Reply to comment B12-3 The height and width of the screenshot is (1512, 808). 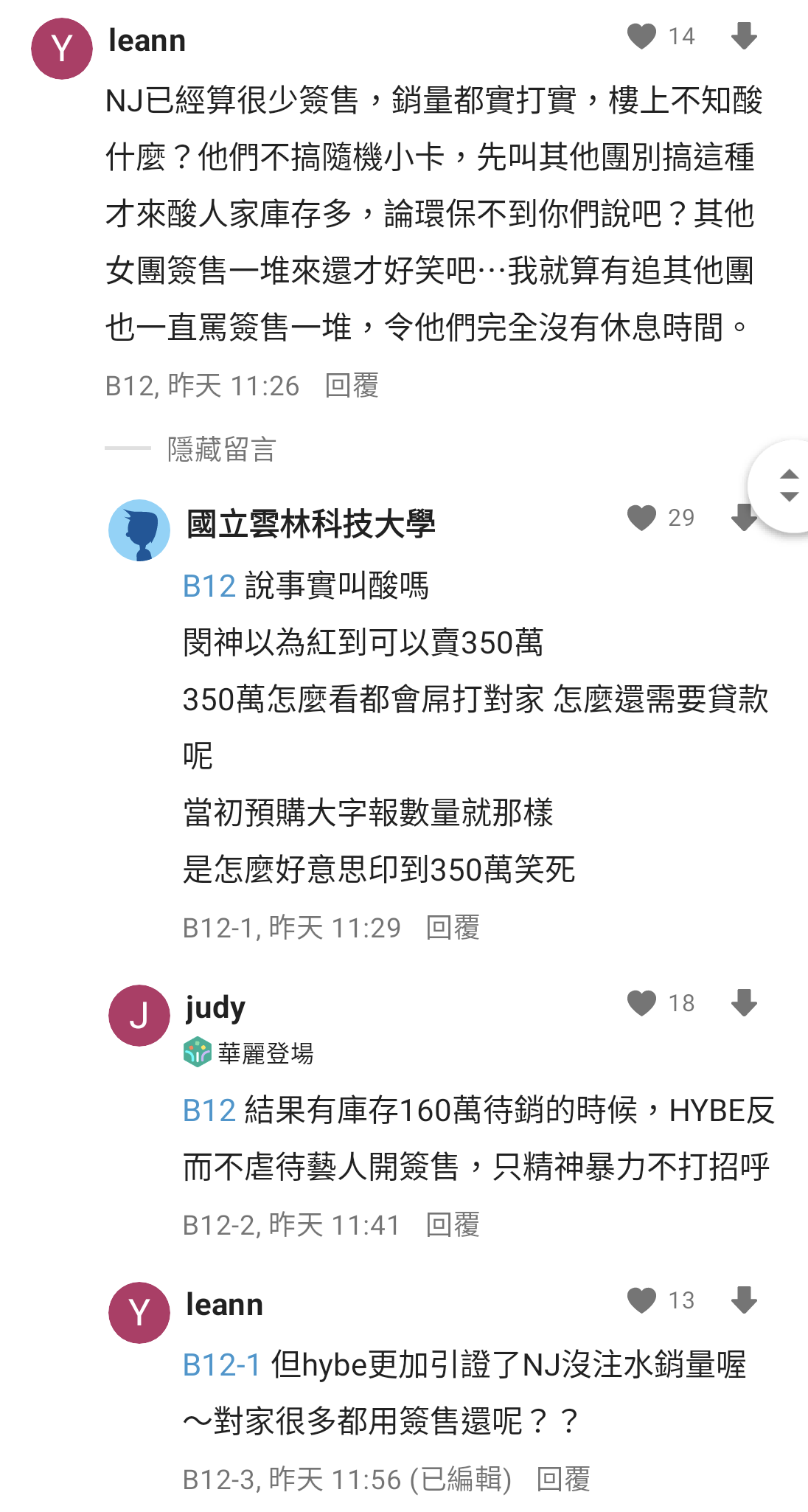(x=563, y=1479)
